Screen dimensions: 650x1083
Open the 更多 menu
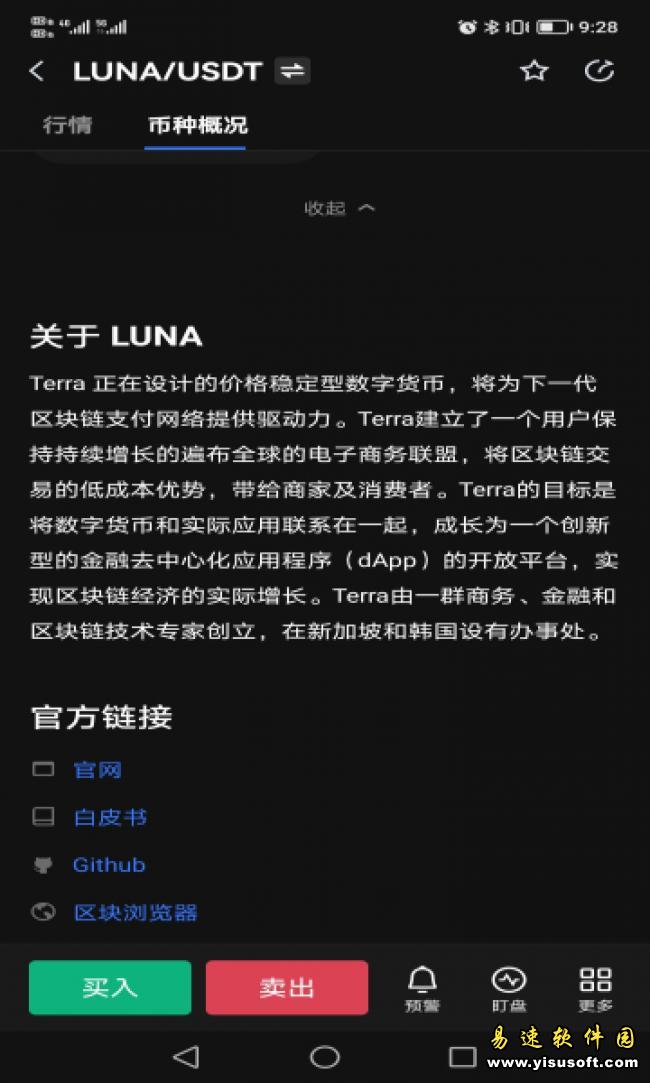click(x=595, y=988)
